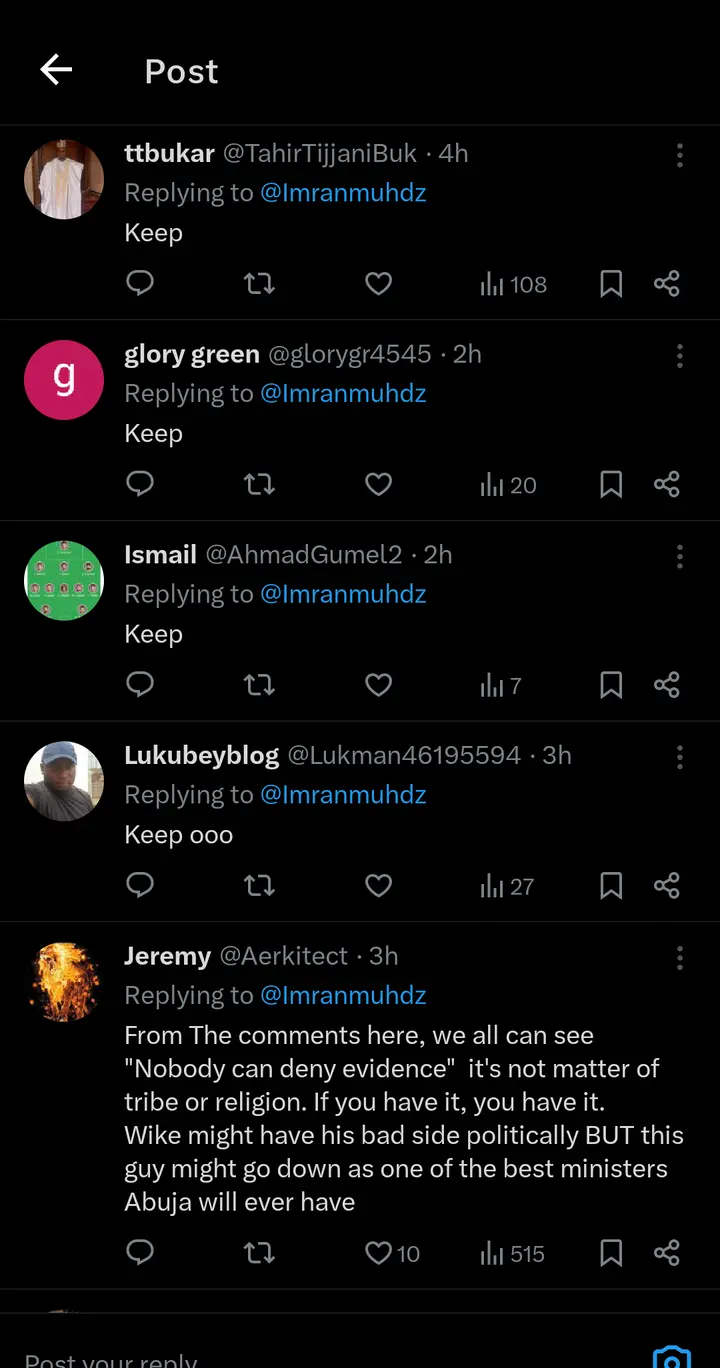Viewport: 720px width, 1368px height.
Task: Open ttbukar's profile picture
Action: (x=64, y=179)
